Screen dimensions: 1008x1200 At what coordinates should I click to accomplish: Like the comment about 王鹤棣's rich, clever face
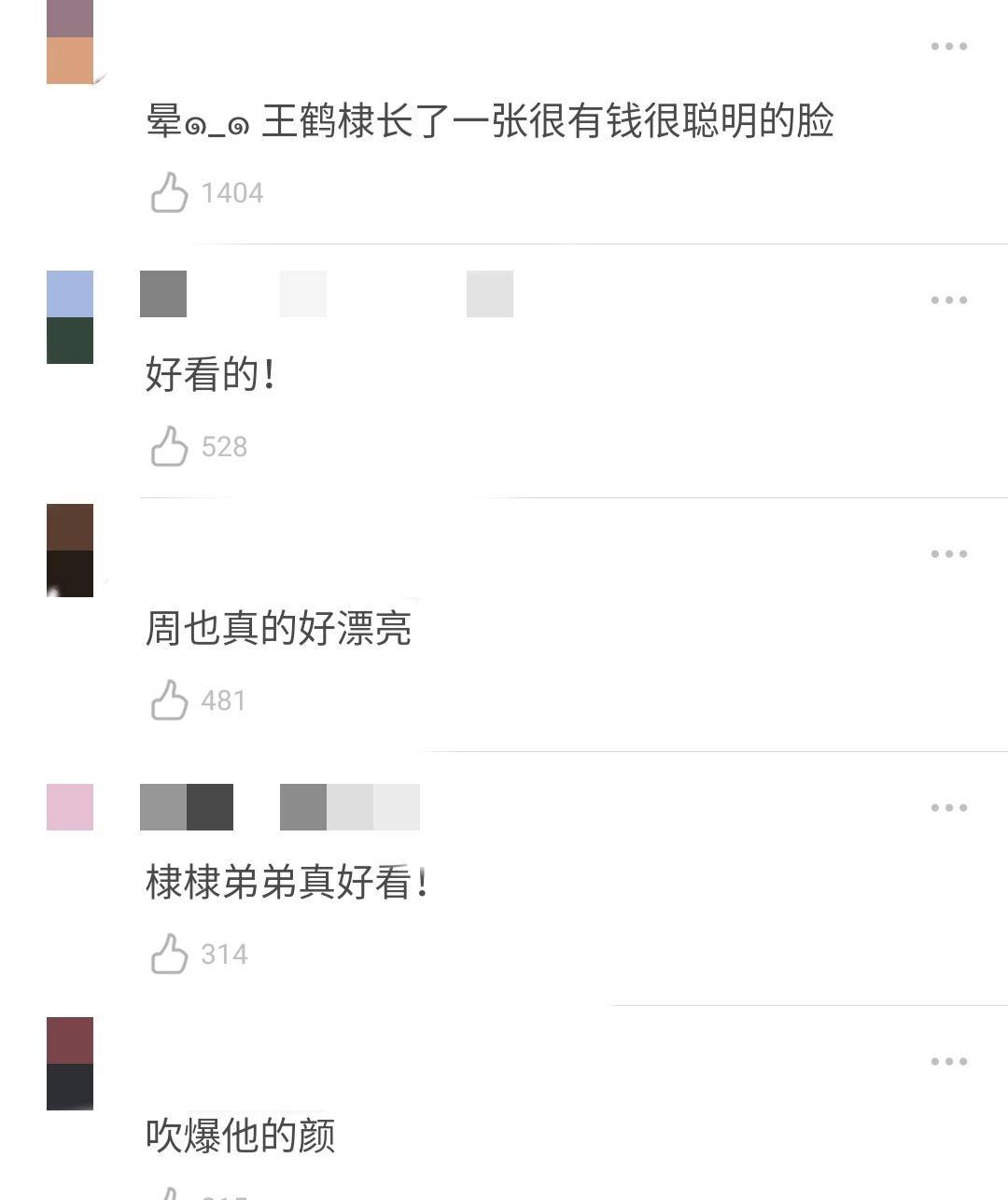(x=170, y=192)
